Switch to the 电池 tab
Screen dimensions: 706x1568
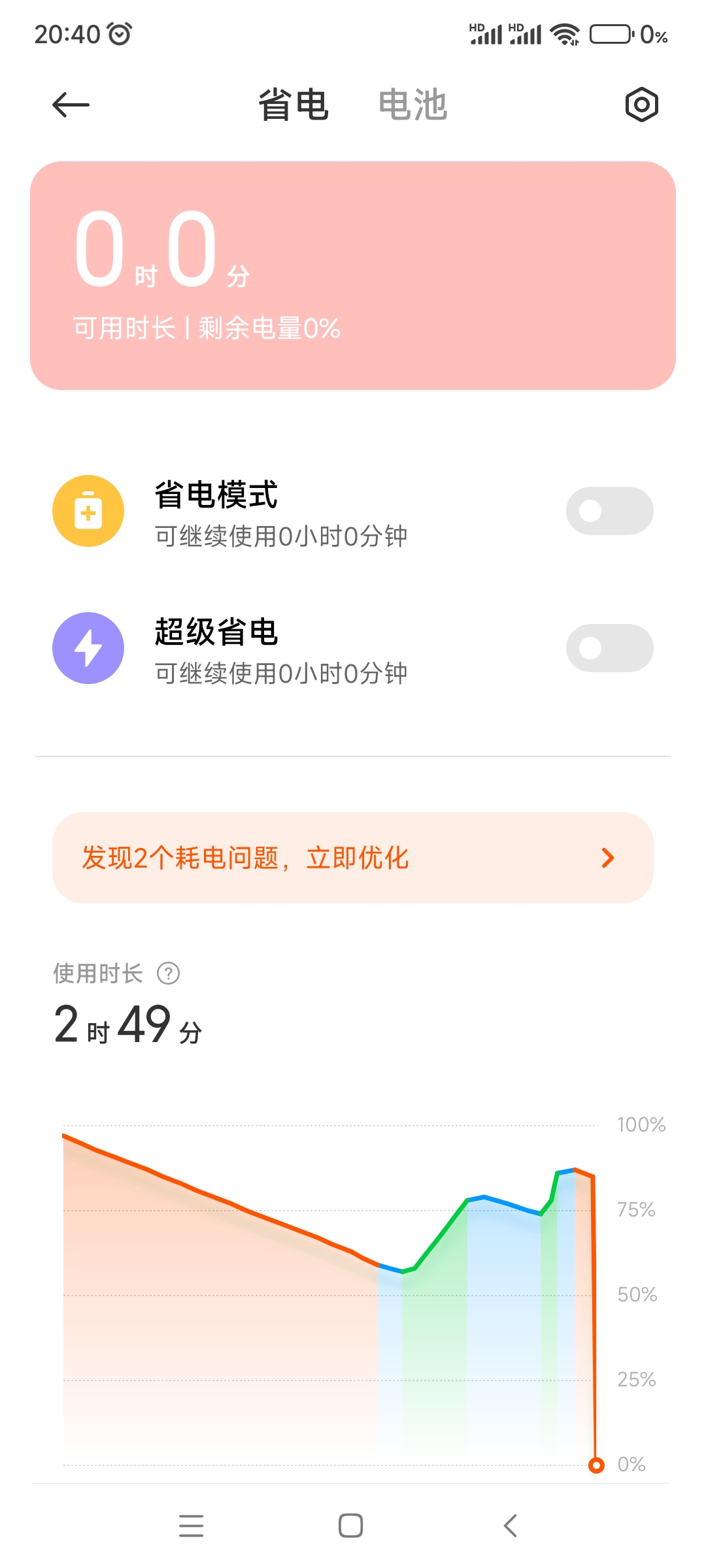(412, 105)
